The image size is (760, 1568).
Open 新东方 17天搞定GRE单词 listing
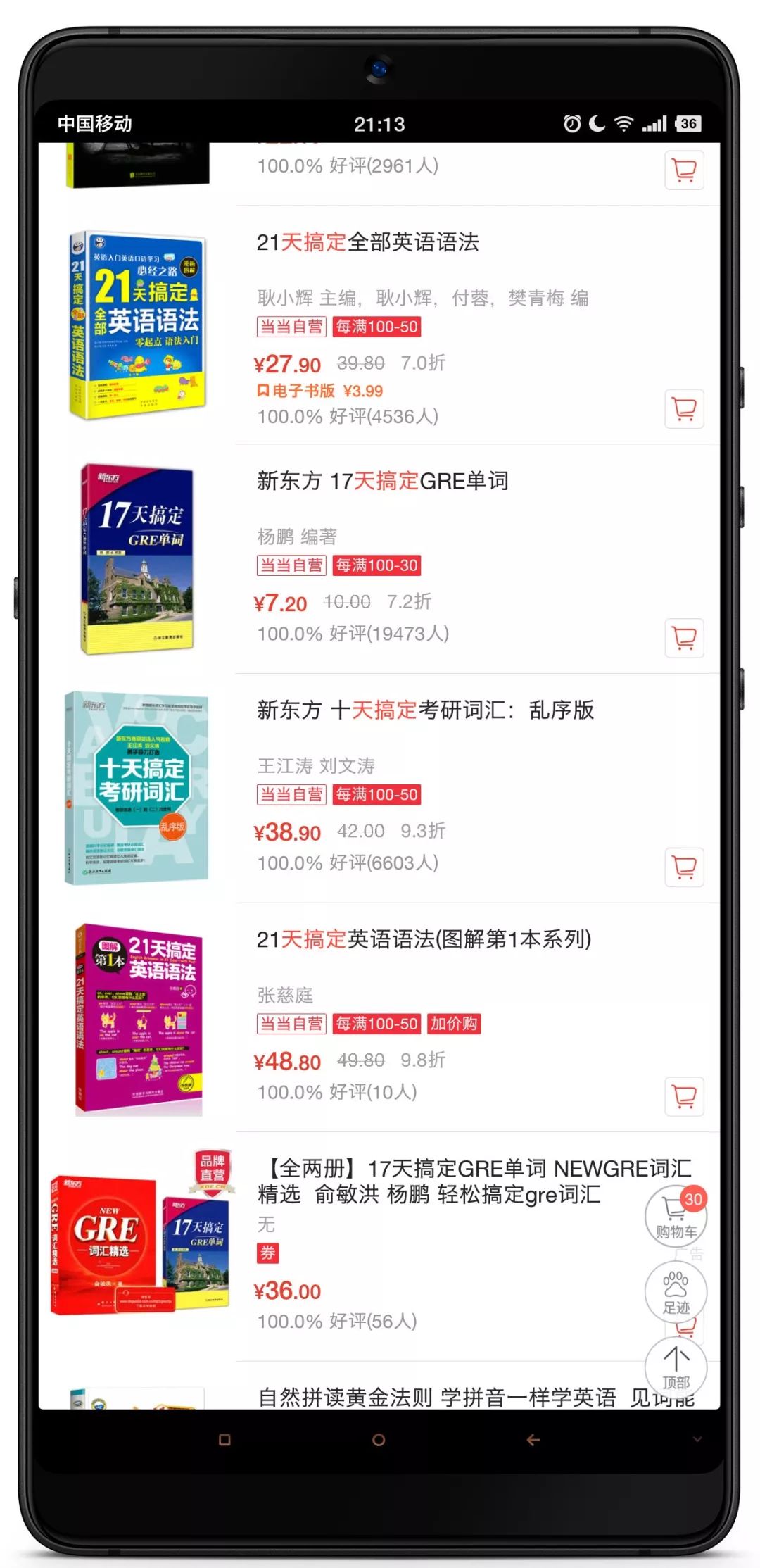click(382, 481)
